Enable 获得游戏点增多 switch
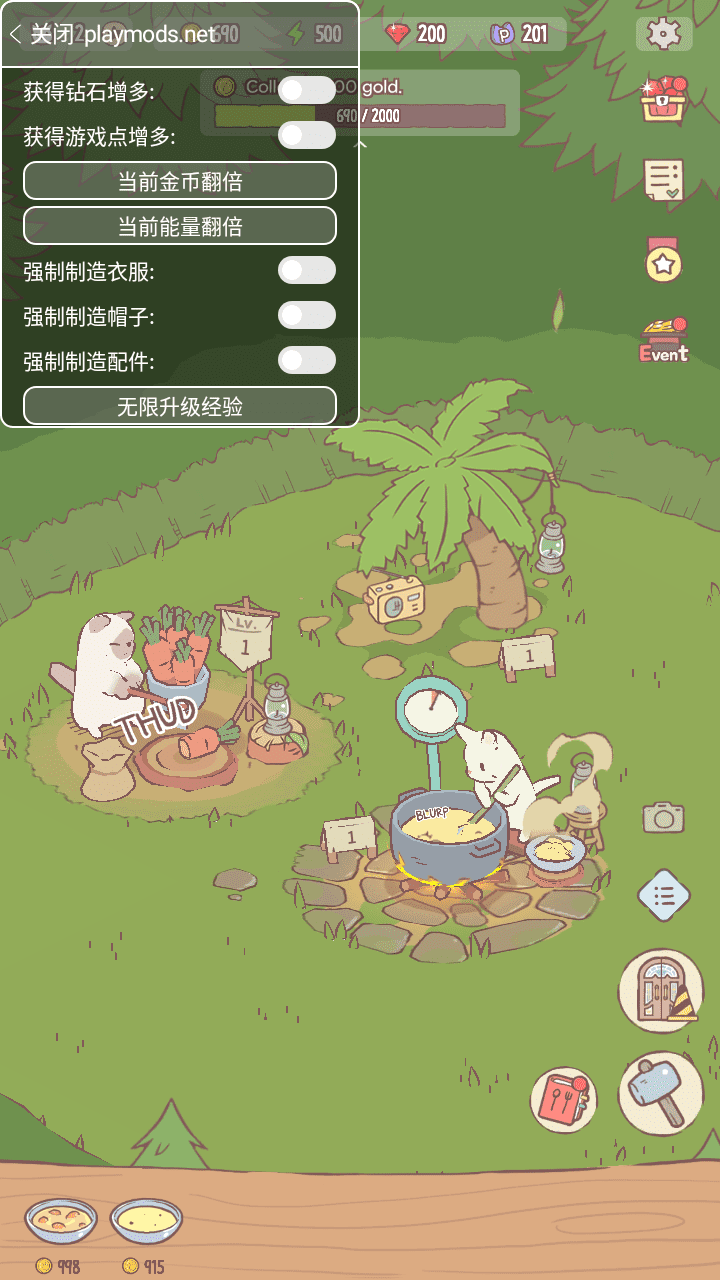720x1280 pixels. click(306, 135)
